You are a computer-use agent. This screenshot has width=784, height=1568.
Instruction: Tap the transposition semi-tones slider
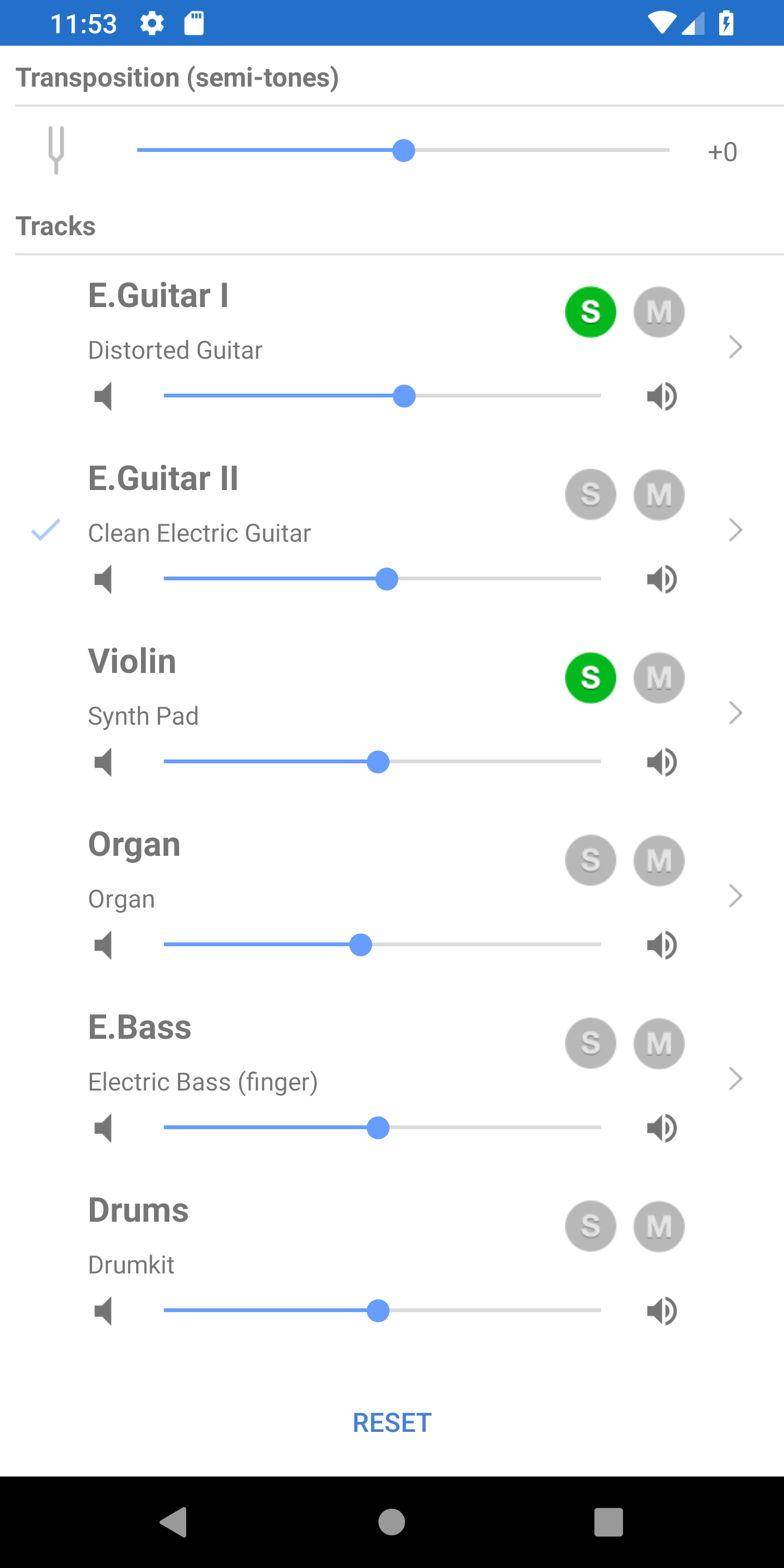click(x=403, y=150)
